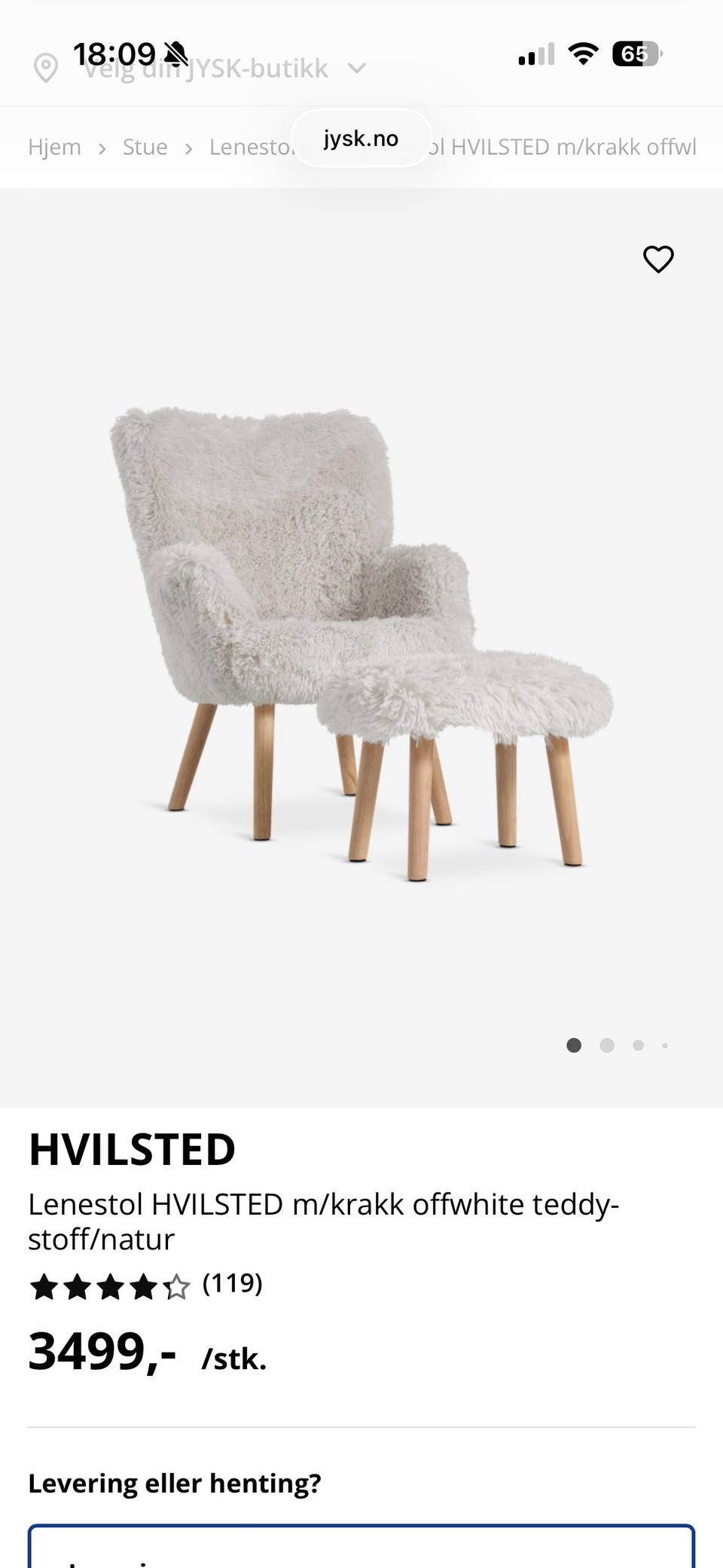
Task: Open the 119 customer reviews
Action: [x=232, y=1283]
